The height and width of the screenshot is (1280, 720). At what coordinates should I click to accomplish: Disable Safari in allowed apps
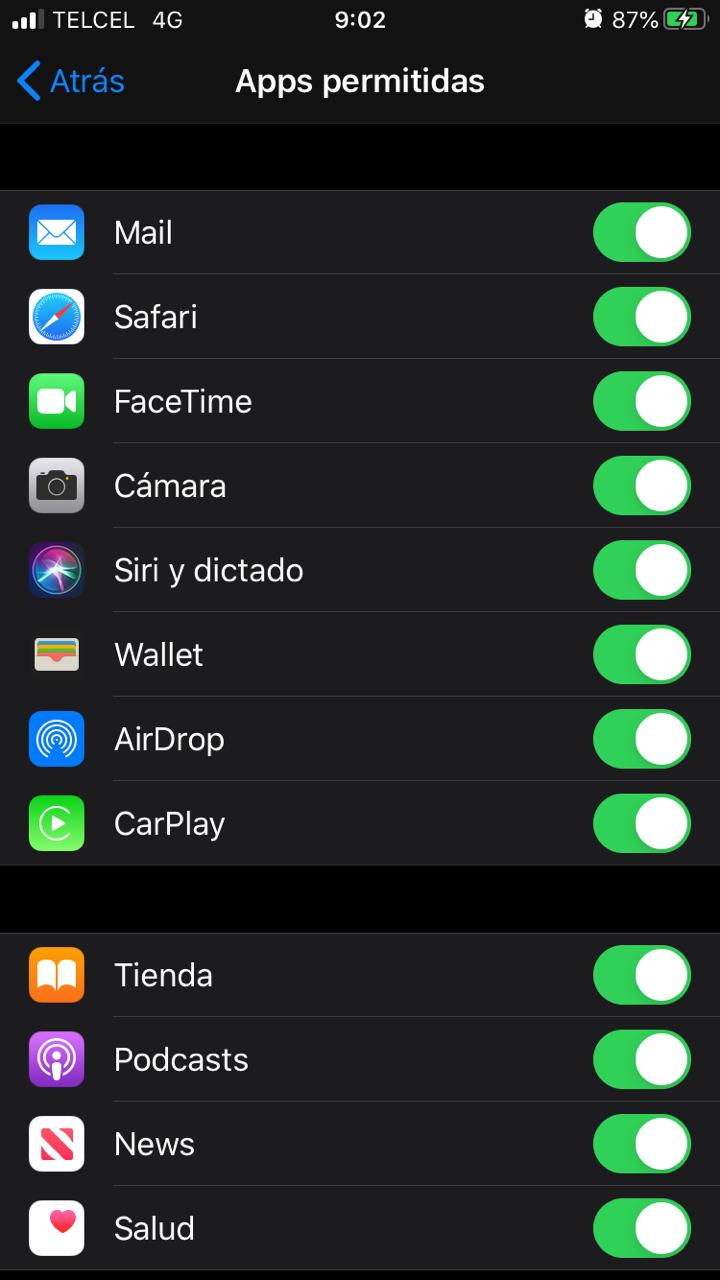(642, 317)
